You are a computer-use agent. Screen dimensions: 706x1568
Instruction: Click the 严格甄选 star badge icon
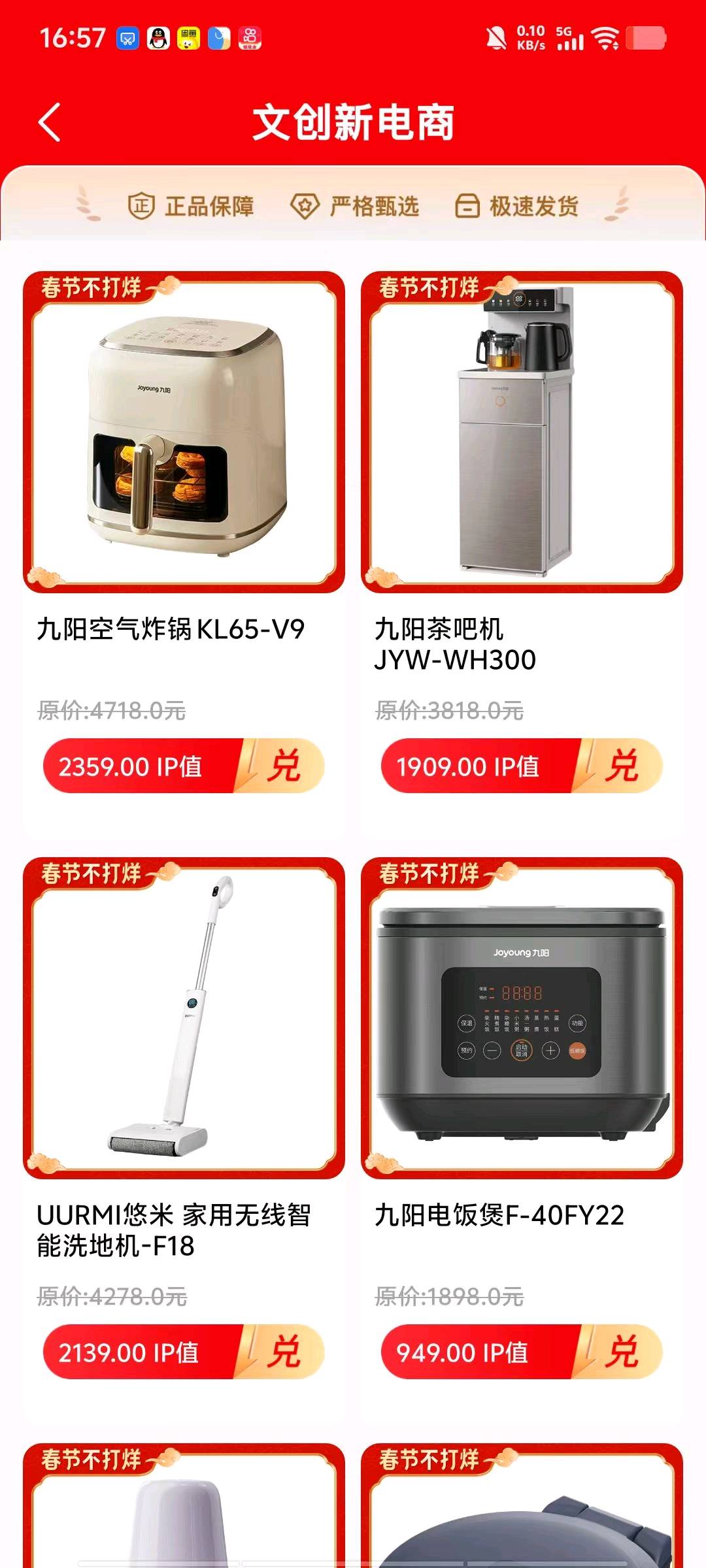tap(306, 204)
